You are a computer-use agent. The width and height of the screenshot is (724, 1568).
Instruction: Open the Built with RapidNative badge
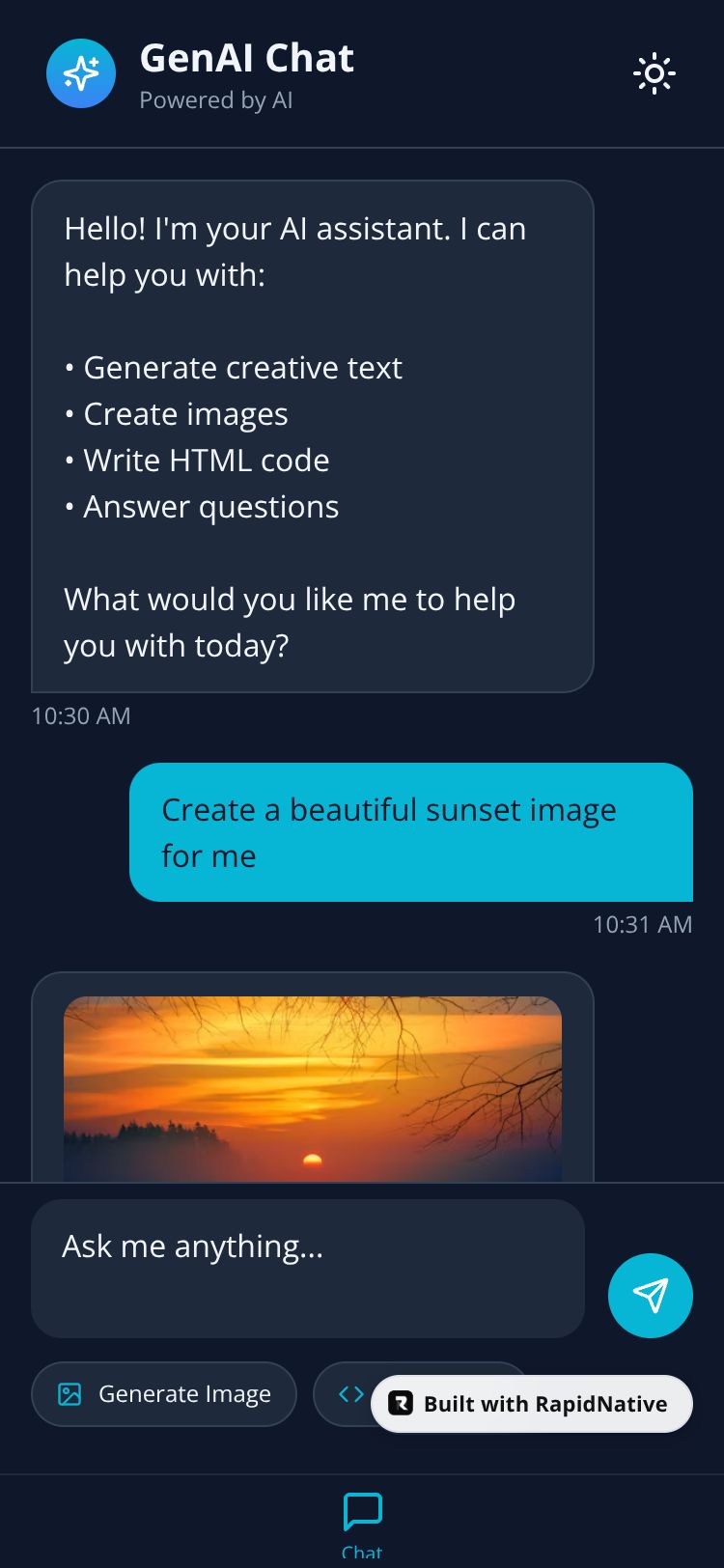tap(532, 1404)
